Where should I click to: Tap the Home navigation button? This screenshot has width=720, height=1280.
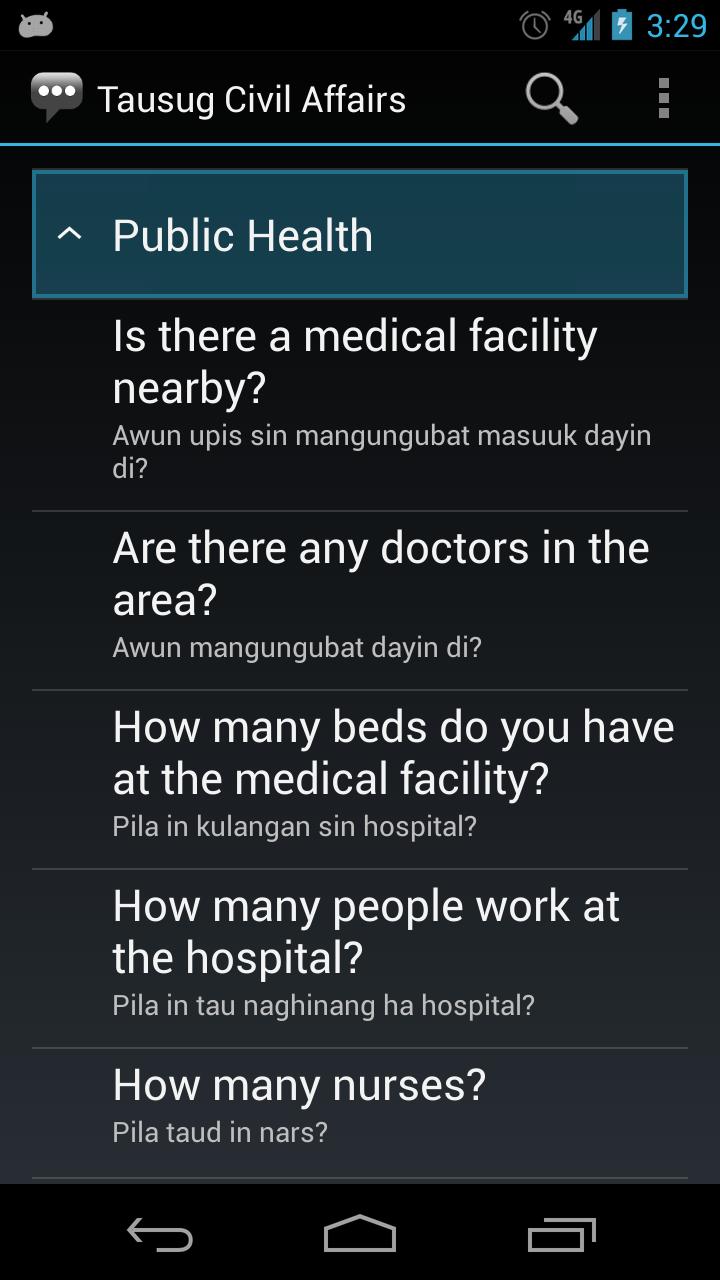click(360, 1235)
